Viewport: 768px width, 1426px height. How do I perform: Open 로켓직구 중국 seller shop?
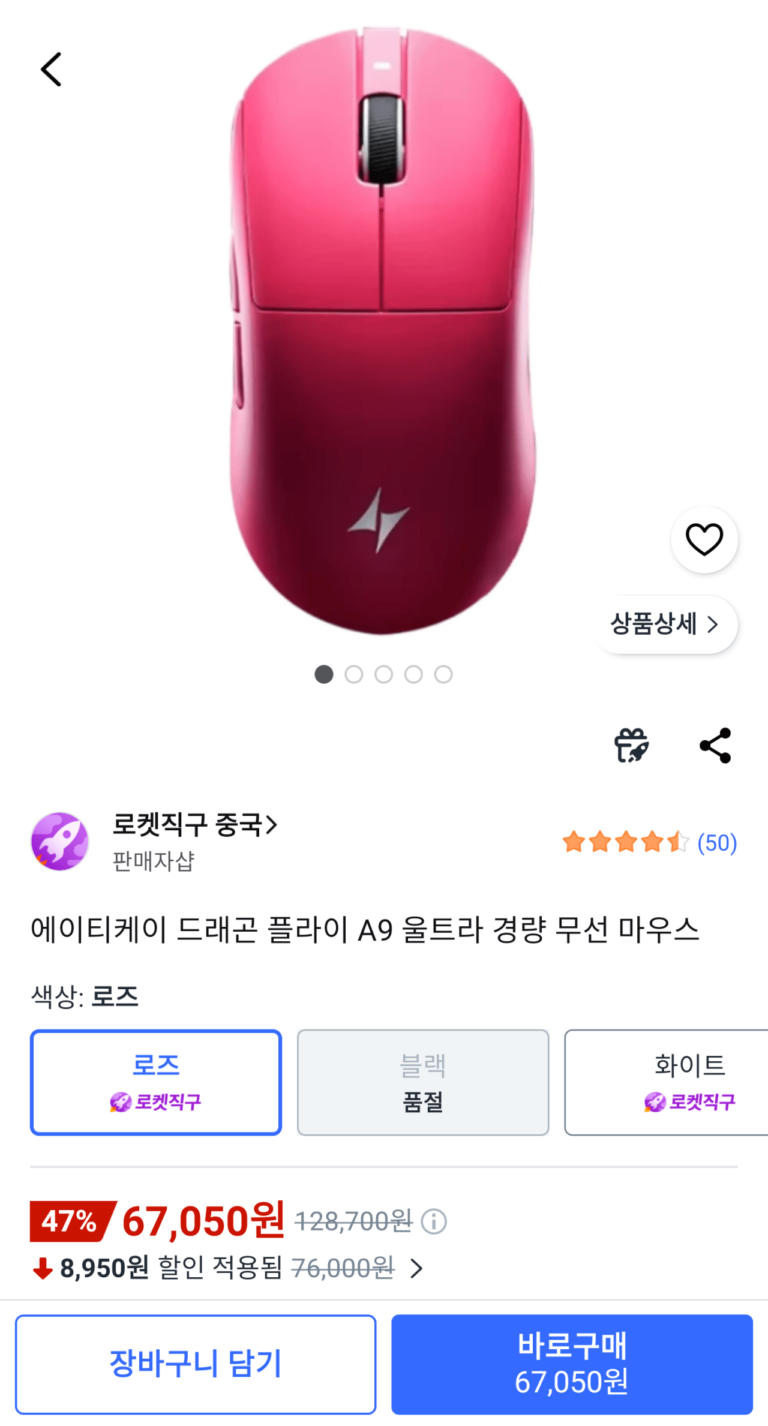point(195,825)
